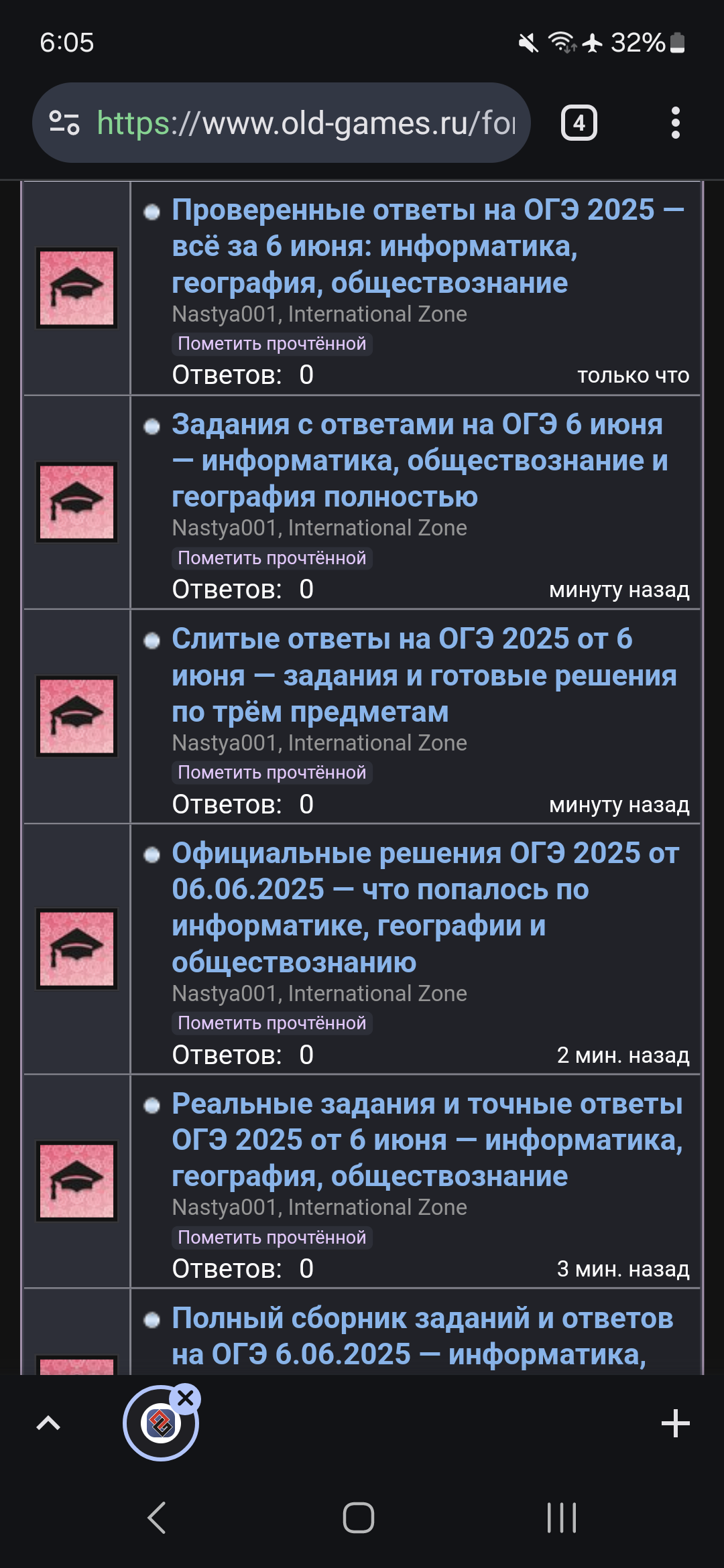Screen dimensions: 724x1568
Task: Expand the bottom tab strip chevron
Action: pos(48,1423)
